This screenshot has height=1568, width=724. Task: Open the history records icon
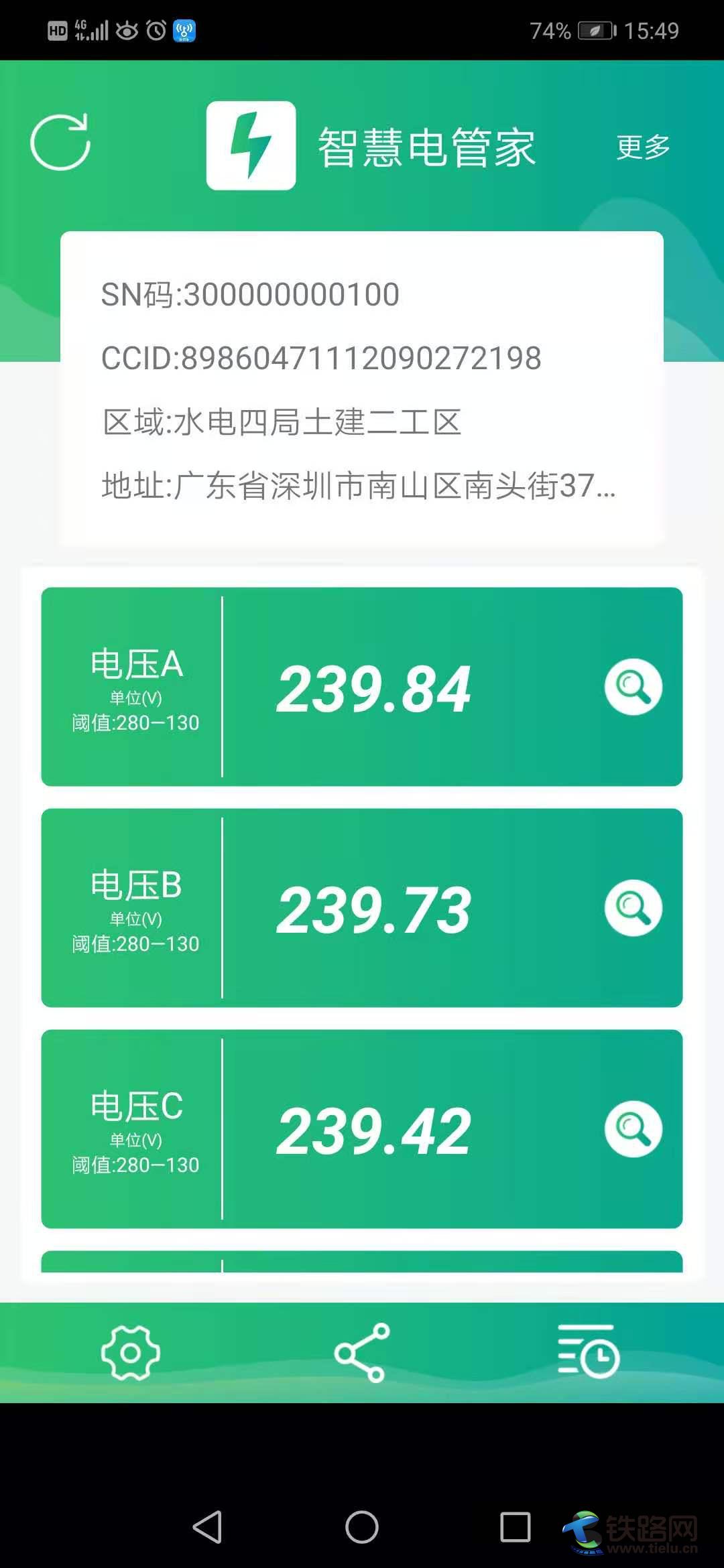tap(589, 1352)
